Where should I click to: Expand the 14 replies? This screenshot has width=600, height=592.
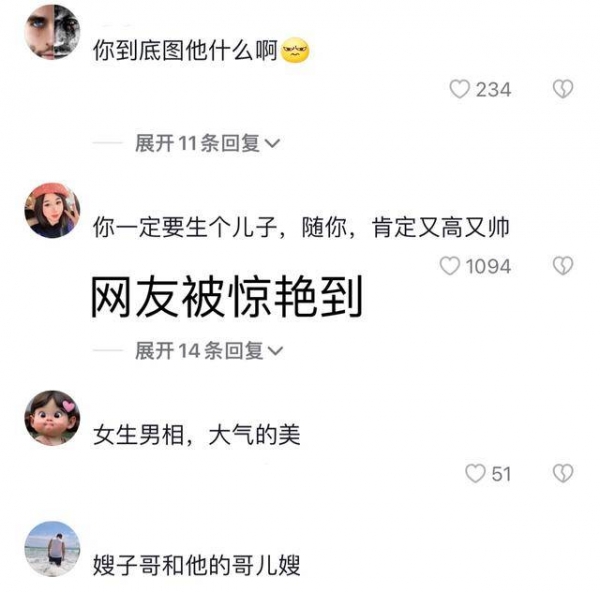[x=209, y=350]
